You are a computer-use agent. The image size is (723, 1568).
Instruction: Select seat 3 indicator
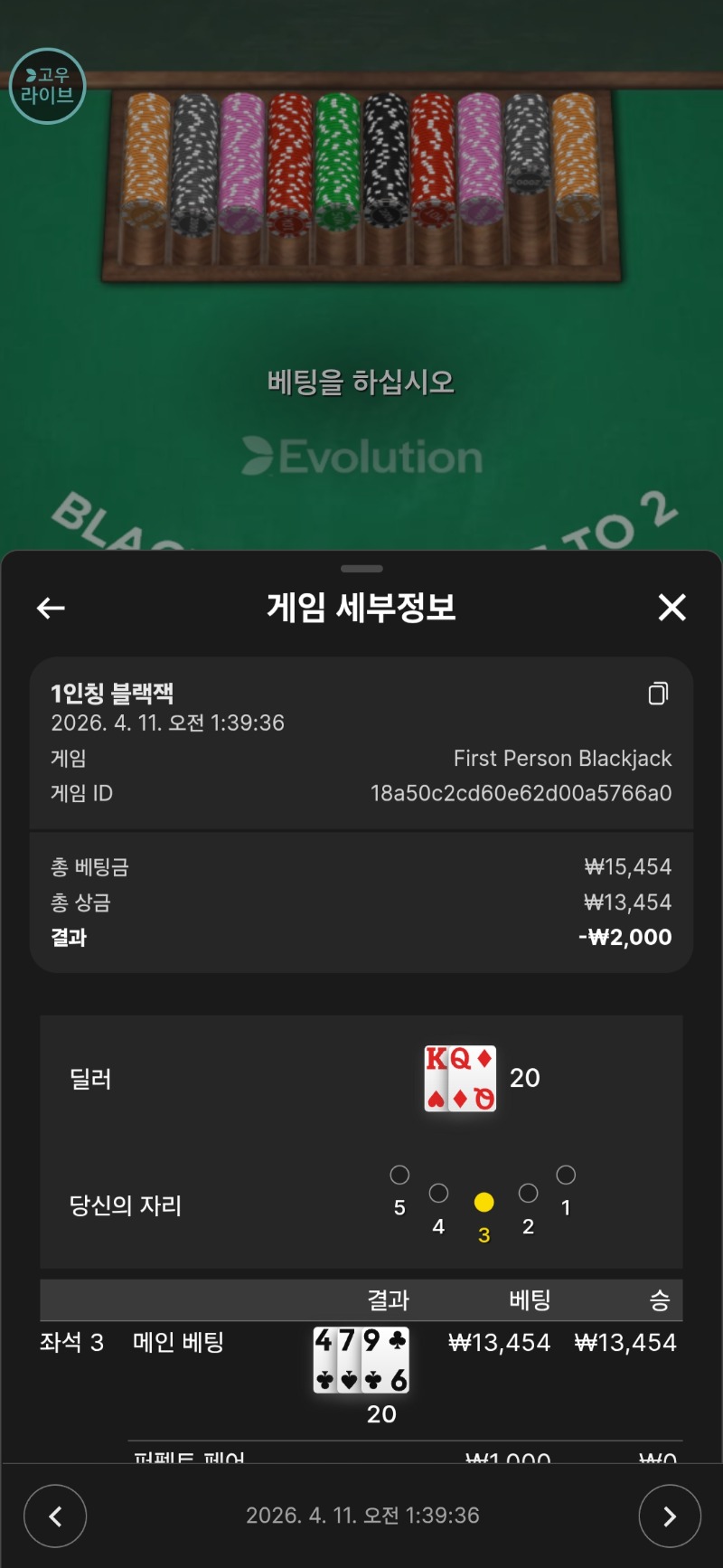(x=484, y=1203)
